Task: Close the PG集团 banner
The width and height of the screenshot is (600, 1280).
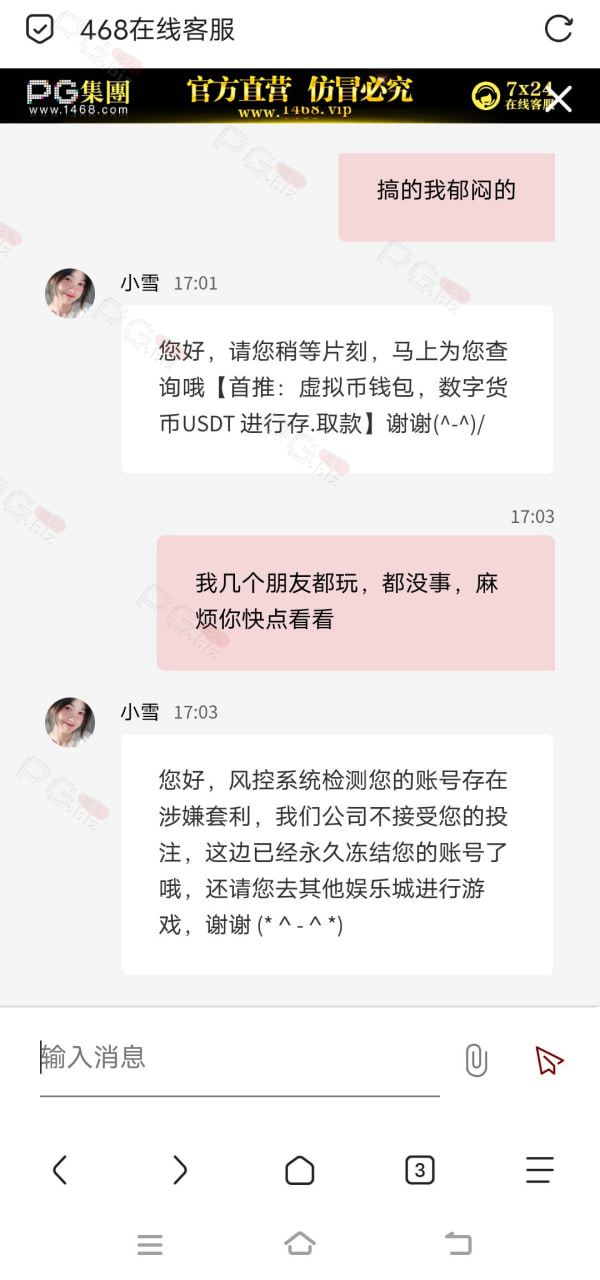Action: [x=560, y=98]
